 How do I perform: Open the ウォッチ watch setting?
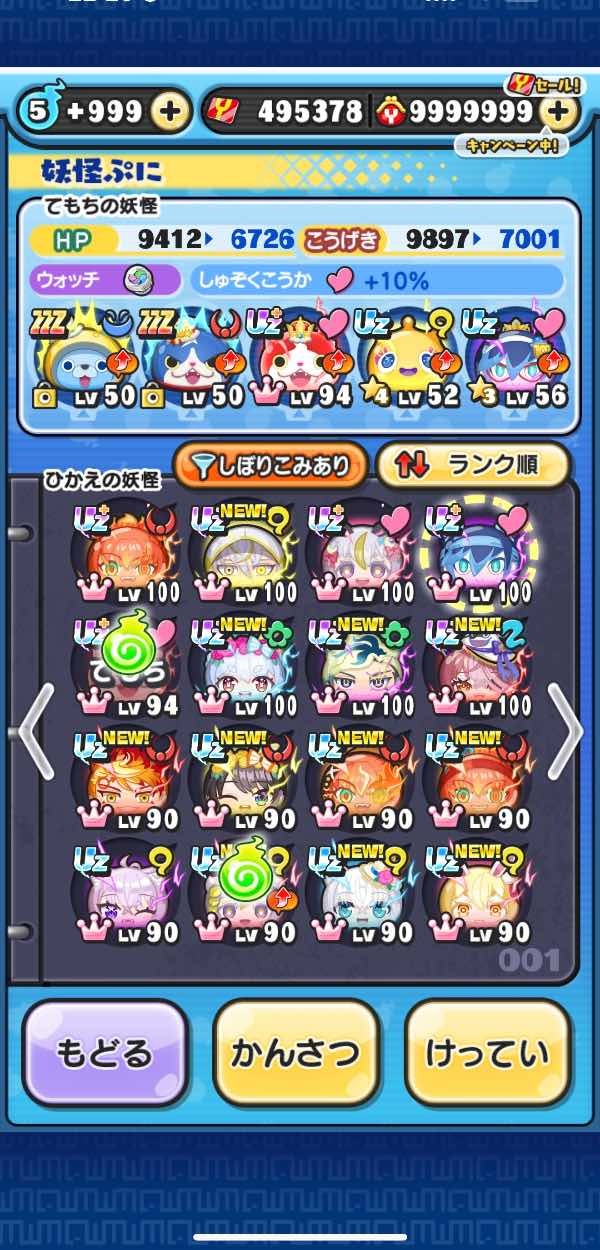pyautogui.click(x=105, y=280)
